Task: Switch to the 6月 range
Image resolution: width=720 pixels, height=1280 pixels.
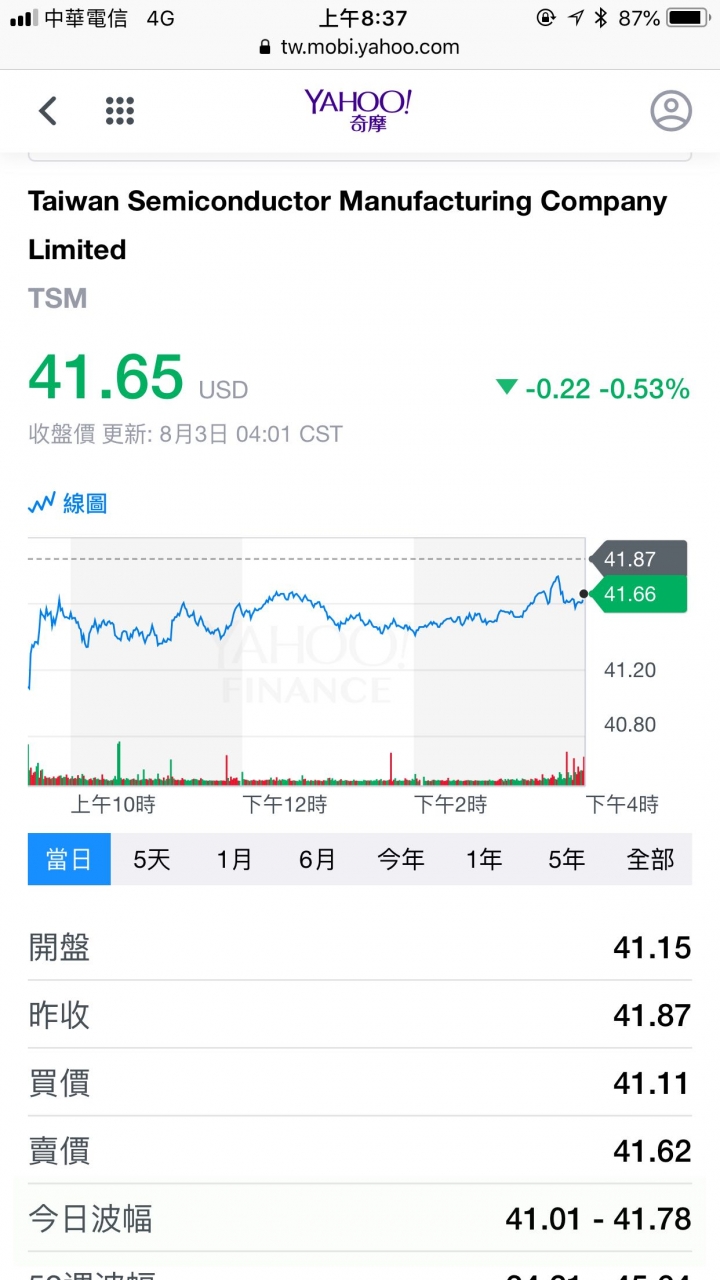Action: click(318, 860)
